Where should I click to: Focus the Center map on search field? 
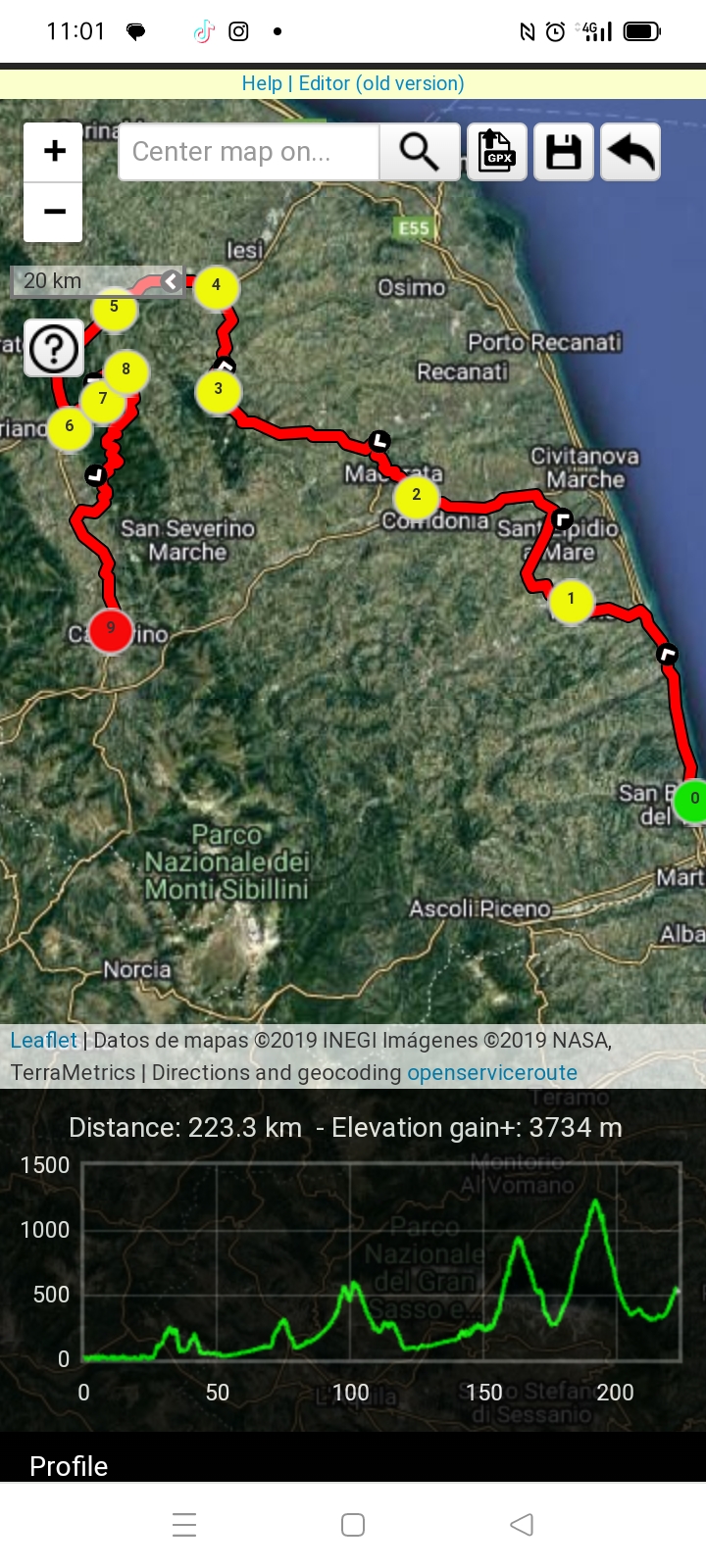click(x=248, y=152)
